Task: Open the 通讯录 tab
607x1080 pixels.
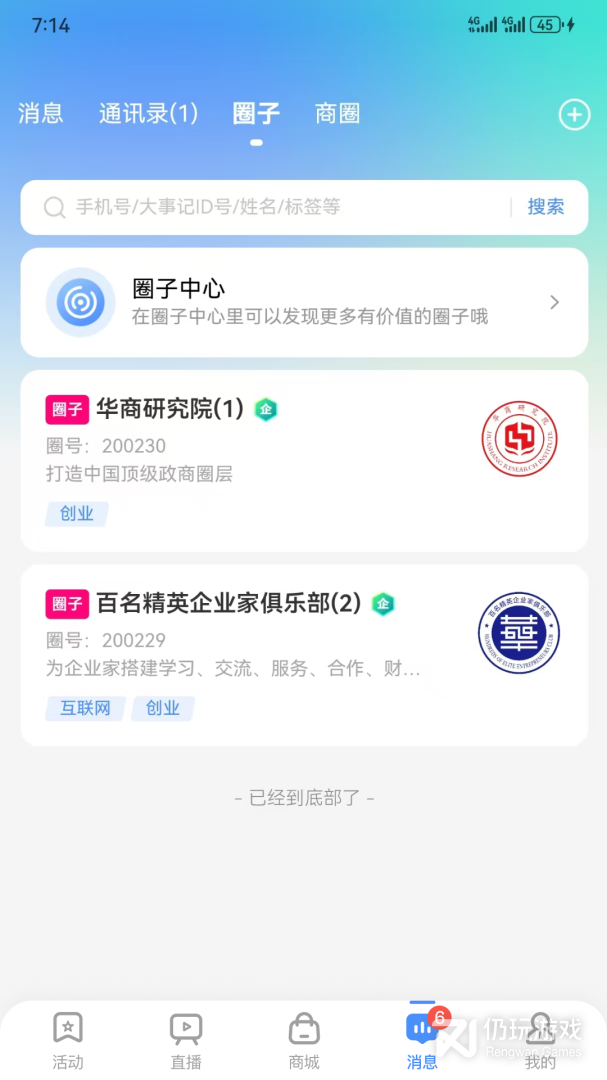Action: coord(148,114)
